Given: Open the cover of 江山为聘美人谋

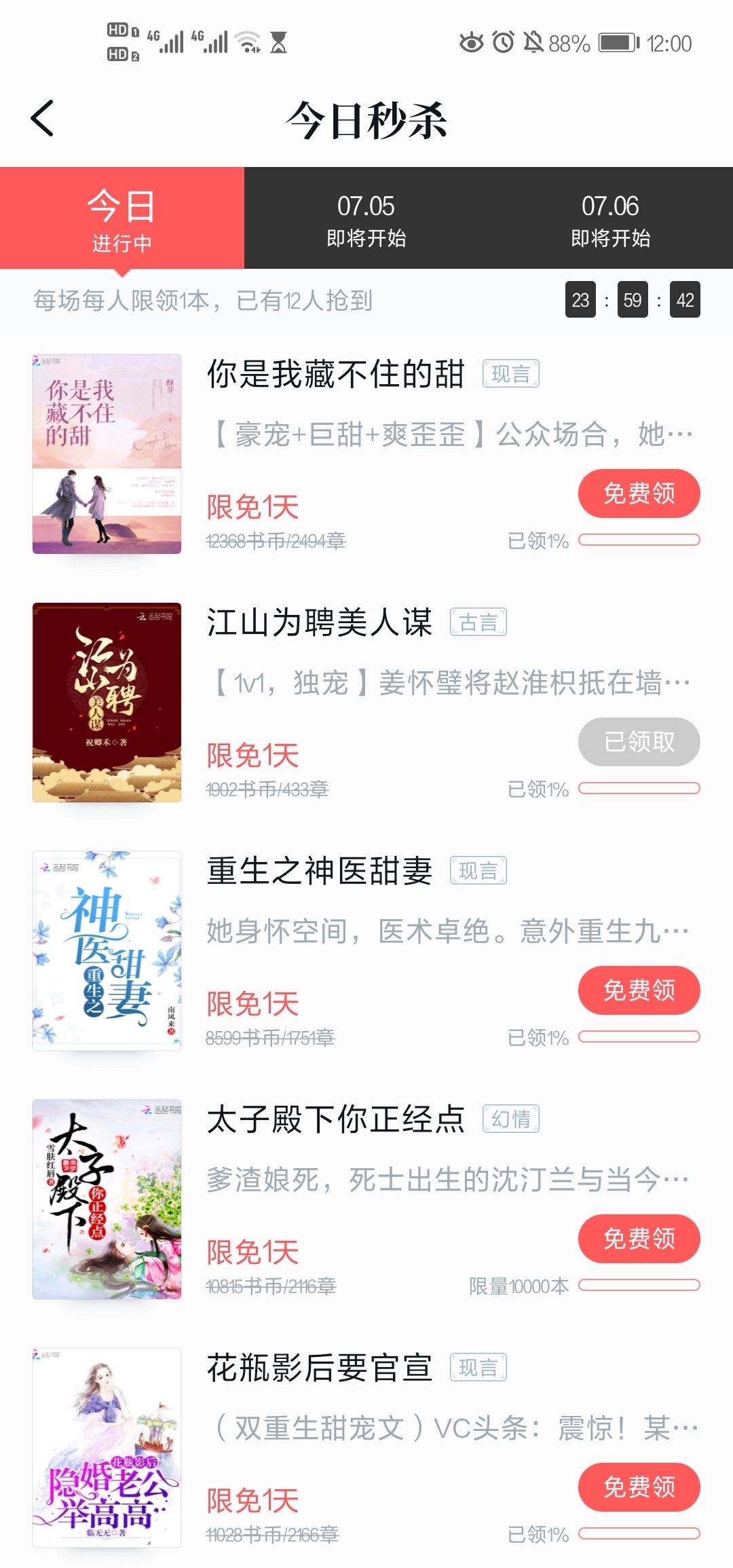Looking at the screenshot, I should (x=107, y=703).
